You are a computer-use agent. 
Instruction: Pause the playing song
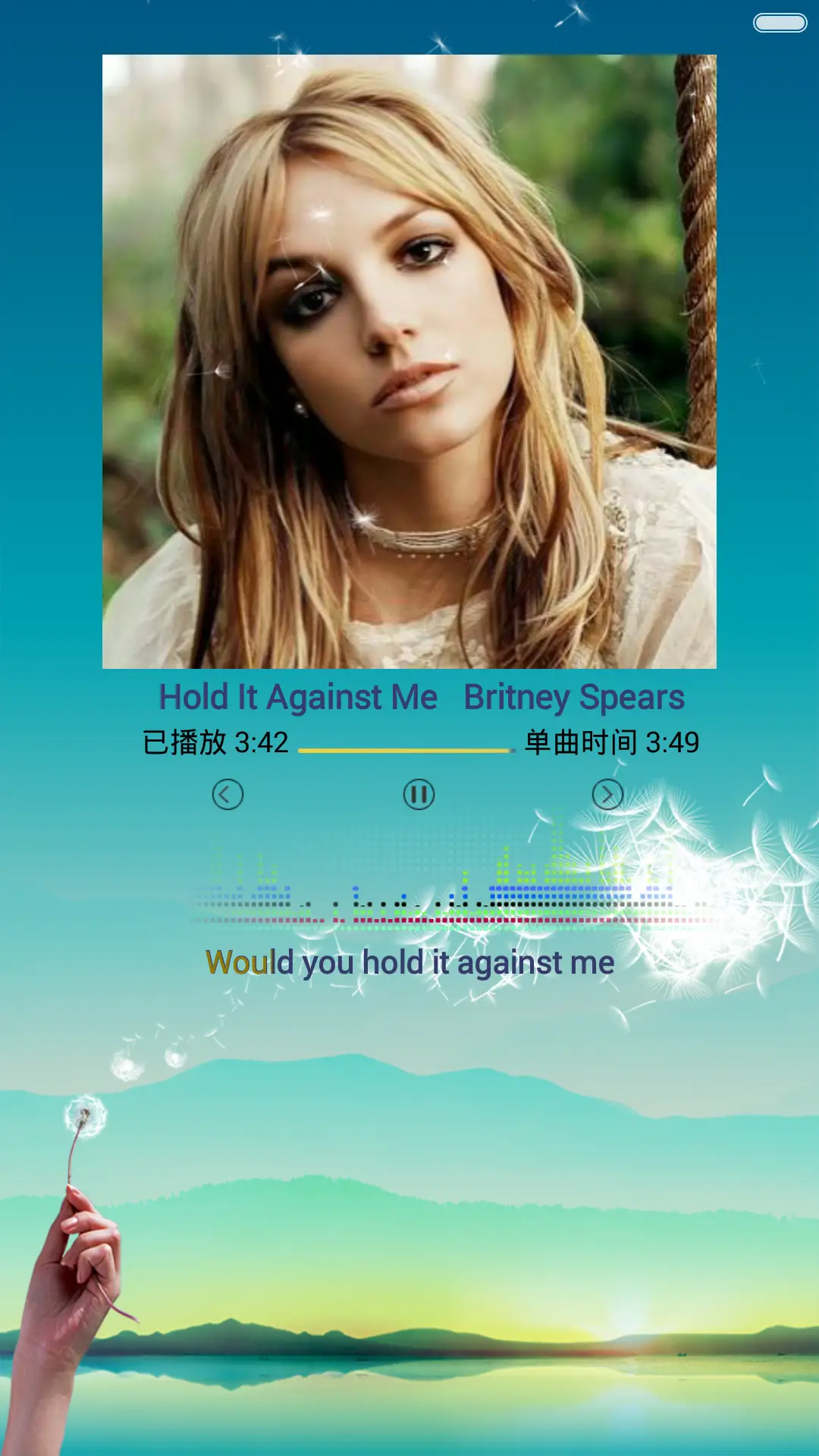pos(419,795)
